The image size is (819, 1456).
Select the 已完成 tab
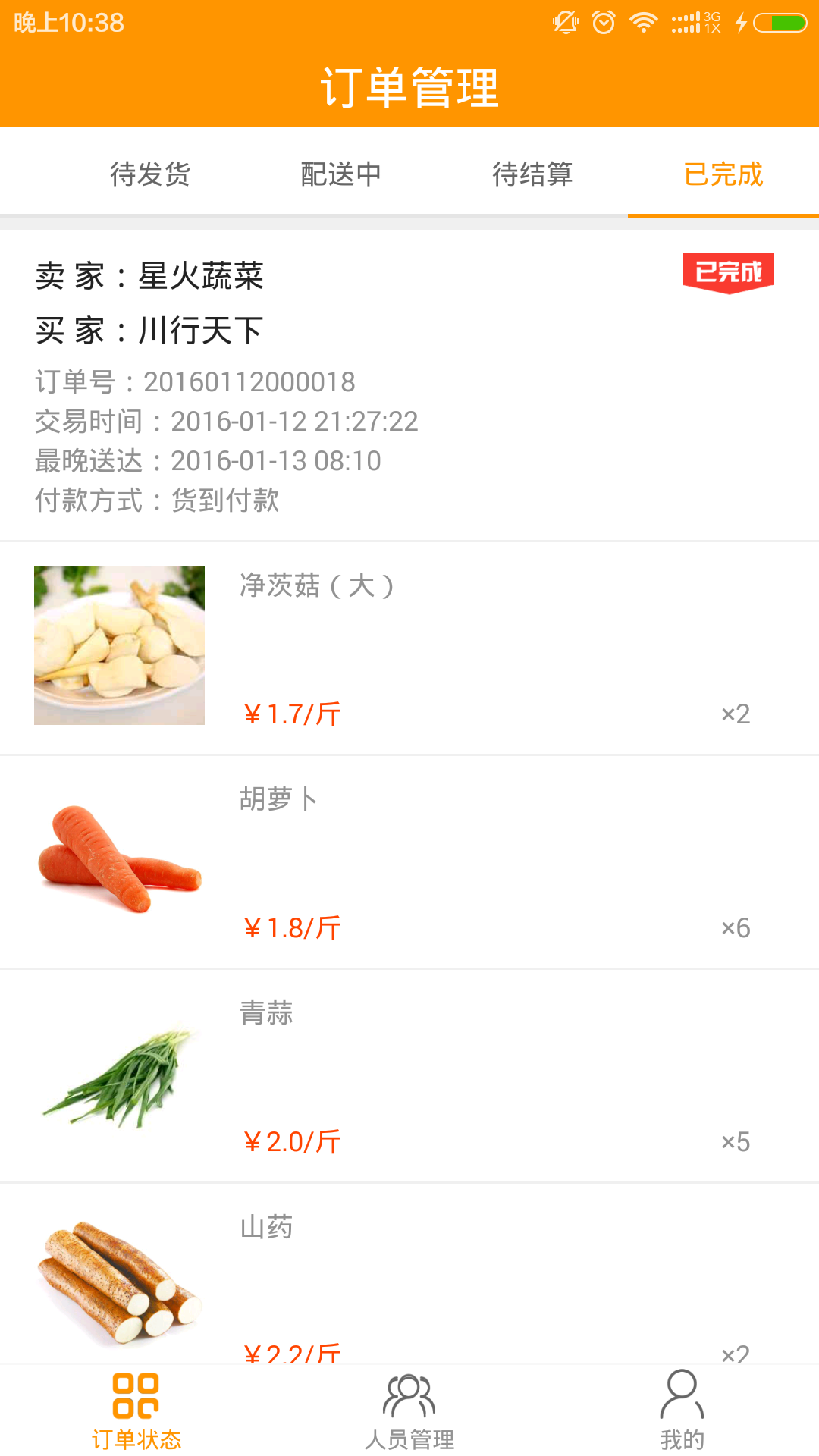pos(723,174)
